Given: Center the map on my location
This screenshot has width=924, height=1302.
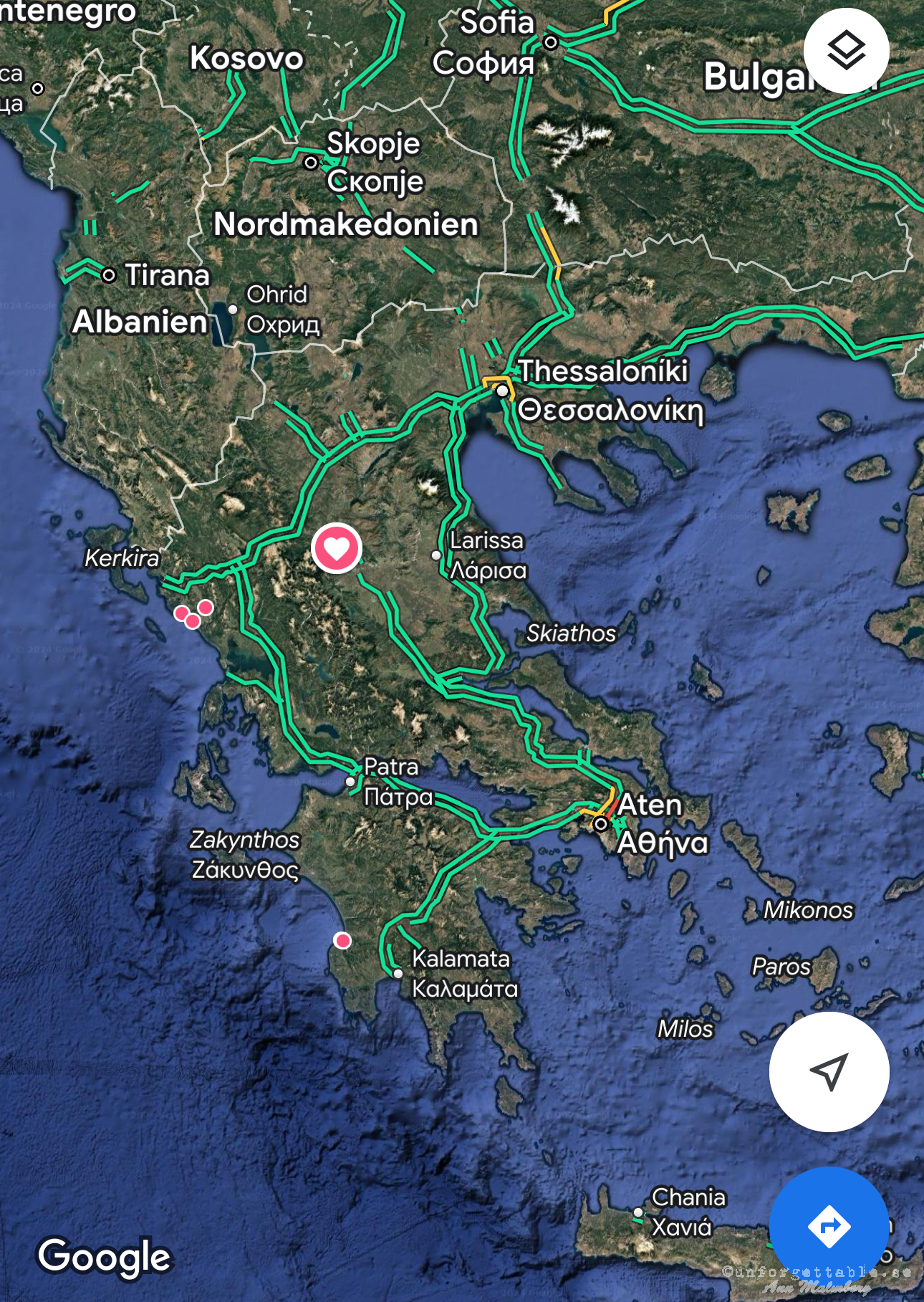Looking at the screenshot, I should click(829, 1071).
